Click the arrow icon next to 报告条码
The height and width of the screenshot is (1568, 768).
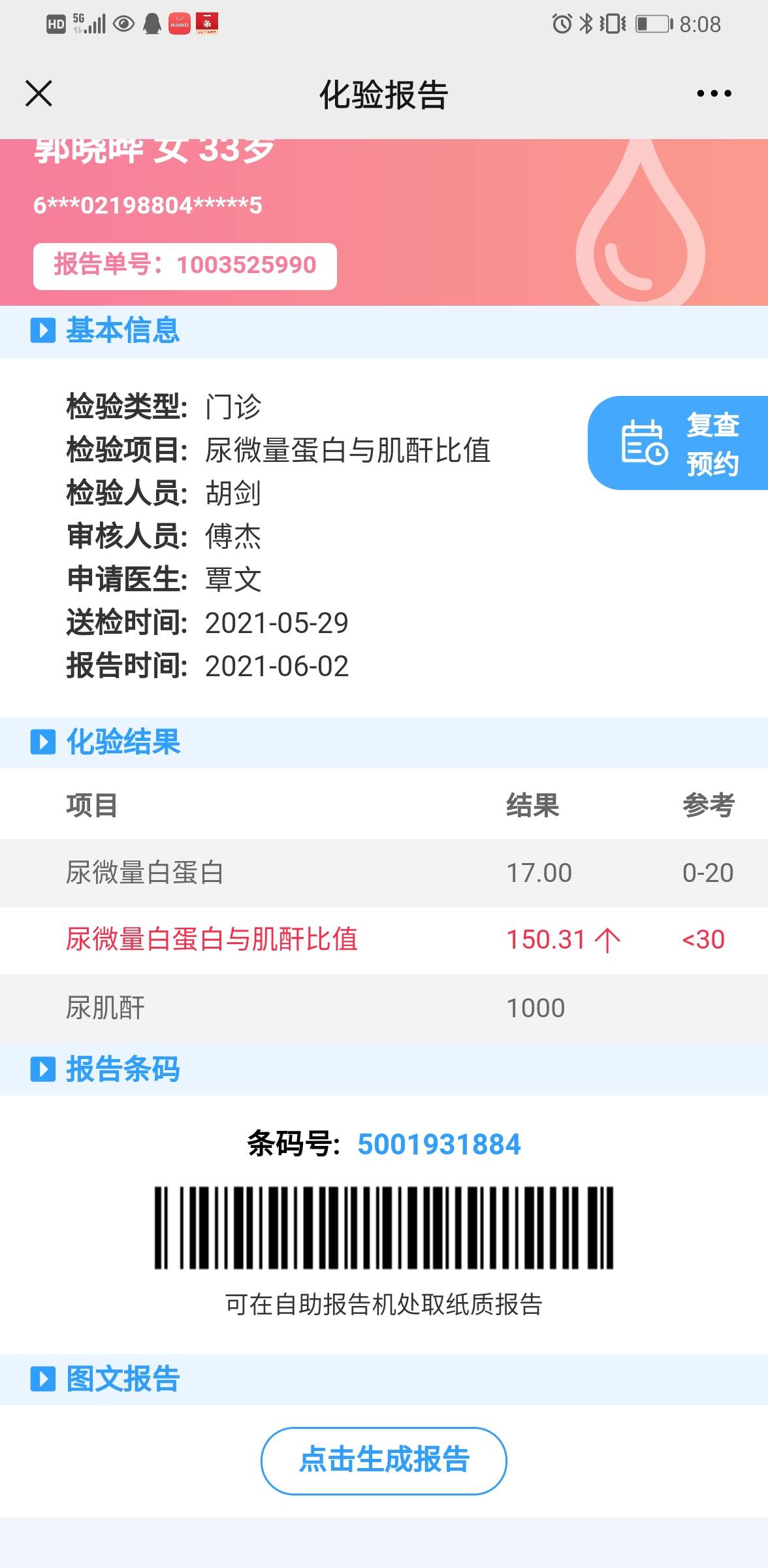pyautogui.click(x=42, y=1070)
